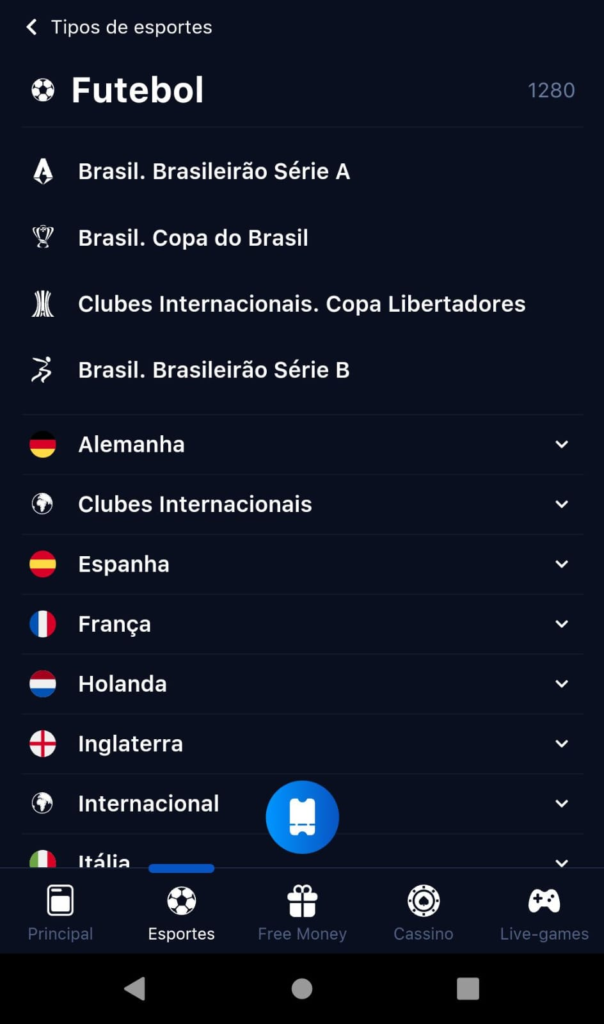The width and height of the screenshot is (604, 1024).
Task: Switch to the Cassino tab
Action: 423,914
